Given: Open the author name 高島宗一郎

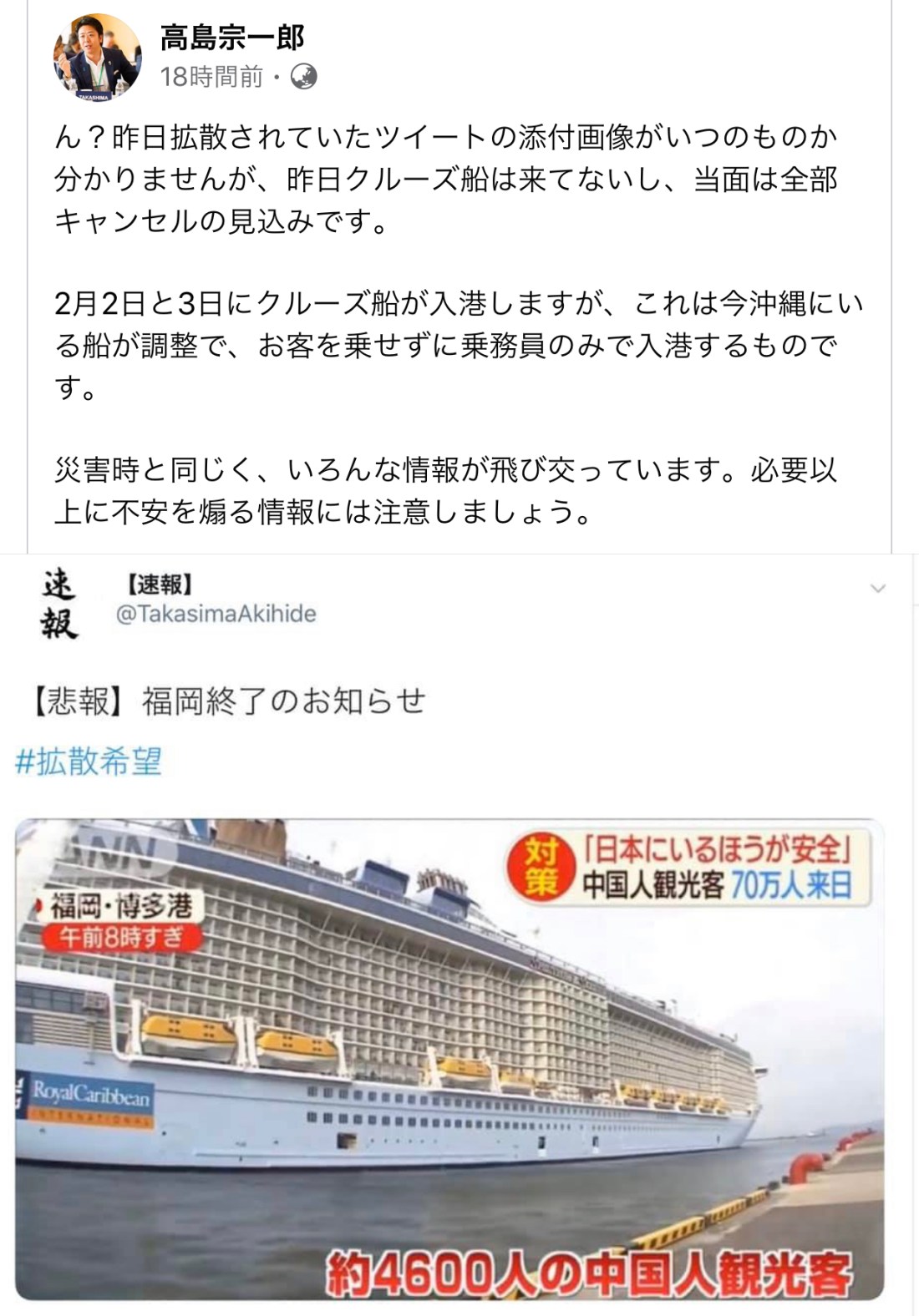Looking at the screenshot, I should click(231, 37).
